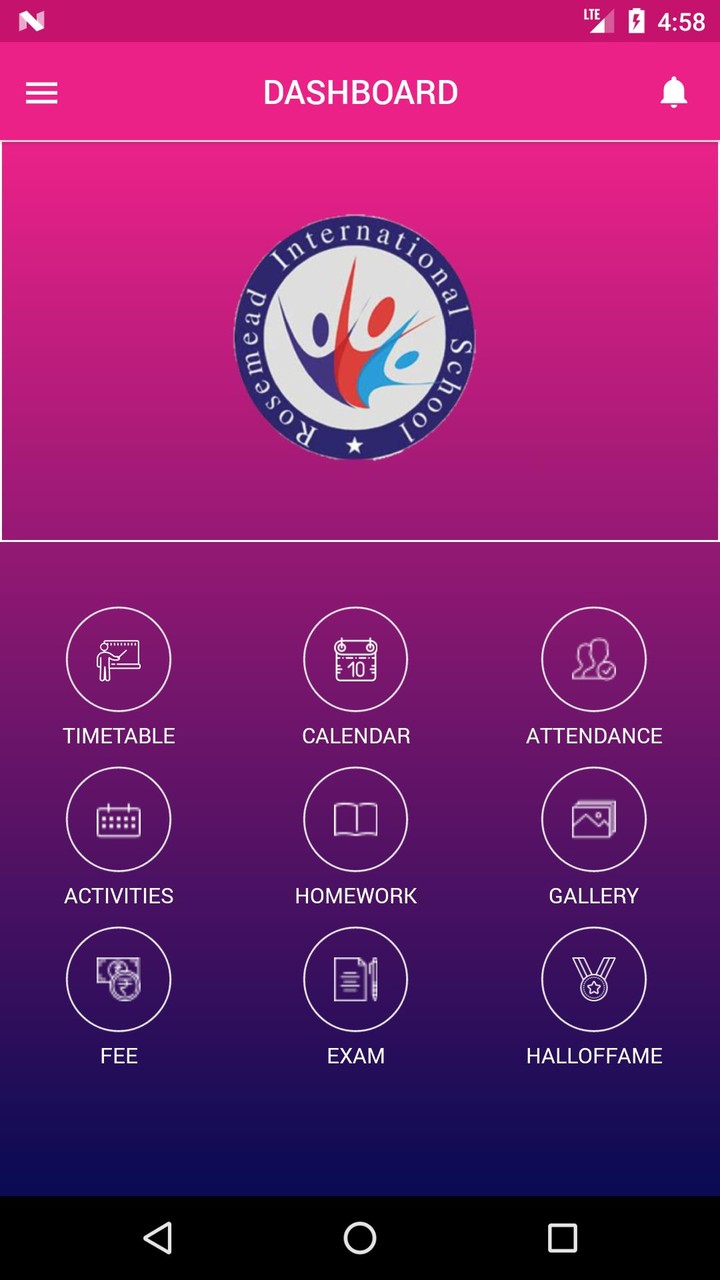Open recent apps with the square button

pyautogui.click(x=562, y=1238)
